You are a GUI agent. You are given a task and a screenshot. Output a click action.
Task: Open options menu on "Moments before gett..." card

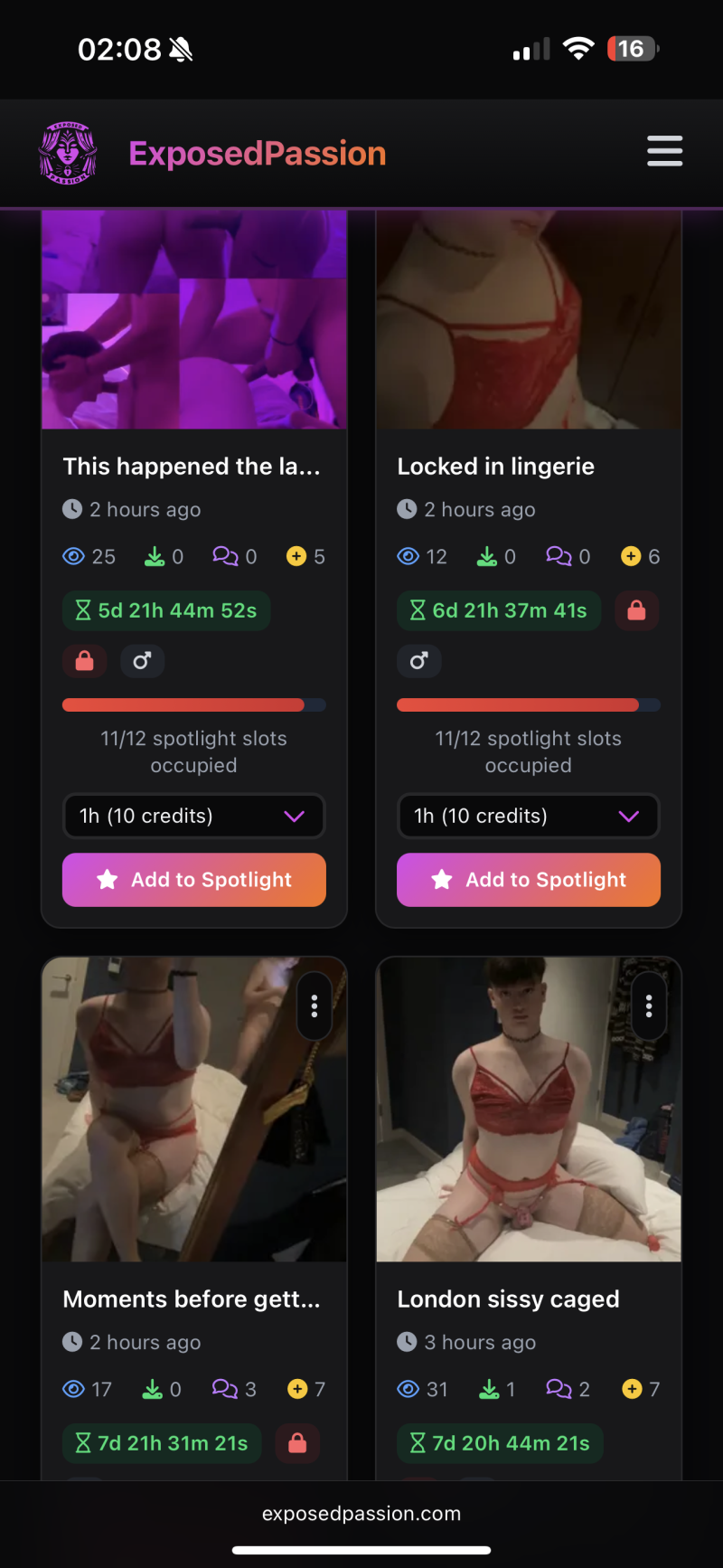point(315,1006)
